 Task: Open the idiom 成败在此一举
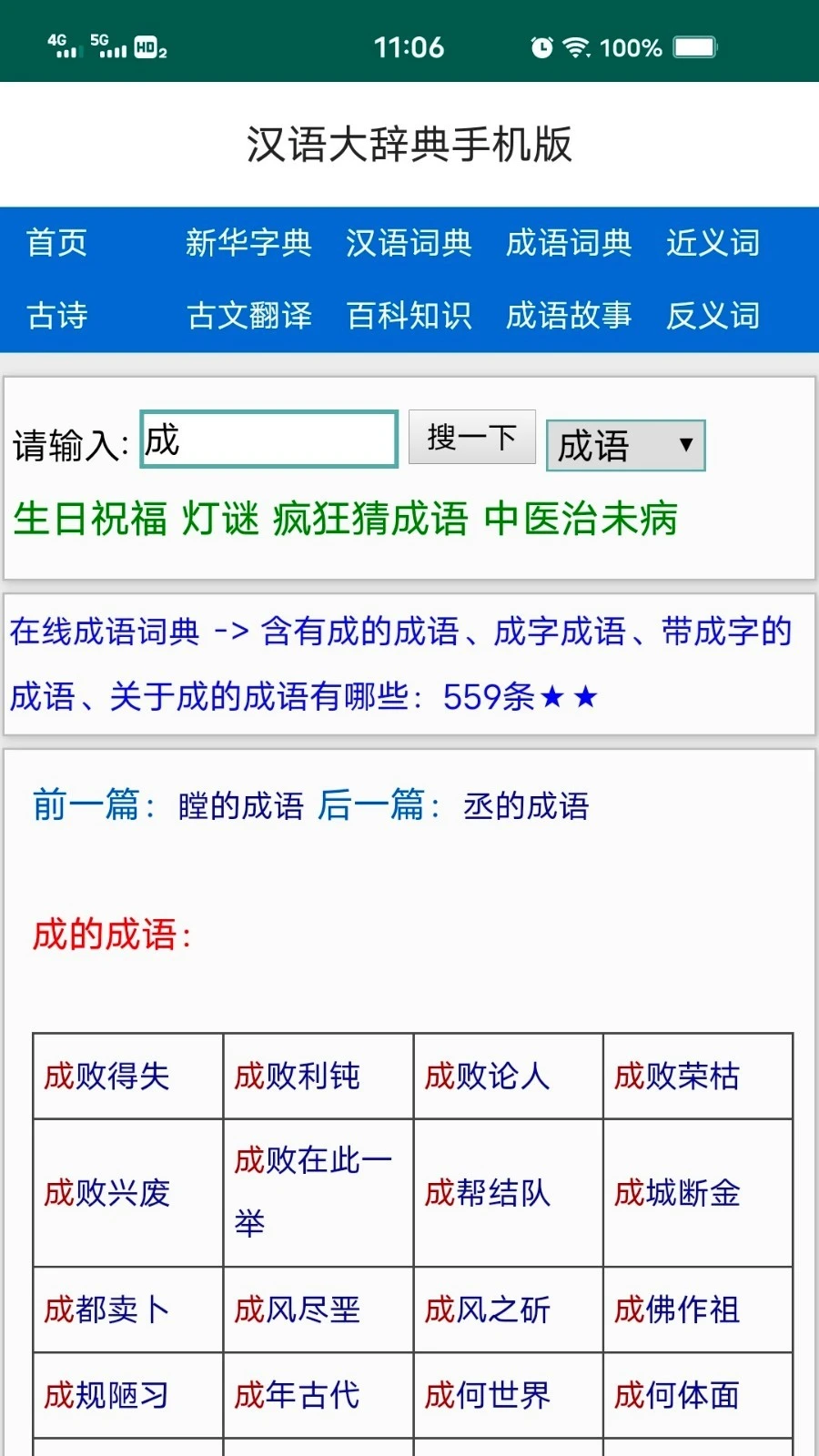tap(315, 1192)
